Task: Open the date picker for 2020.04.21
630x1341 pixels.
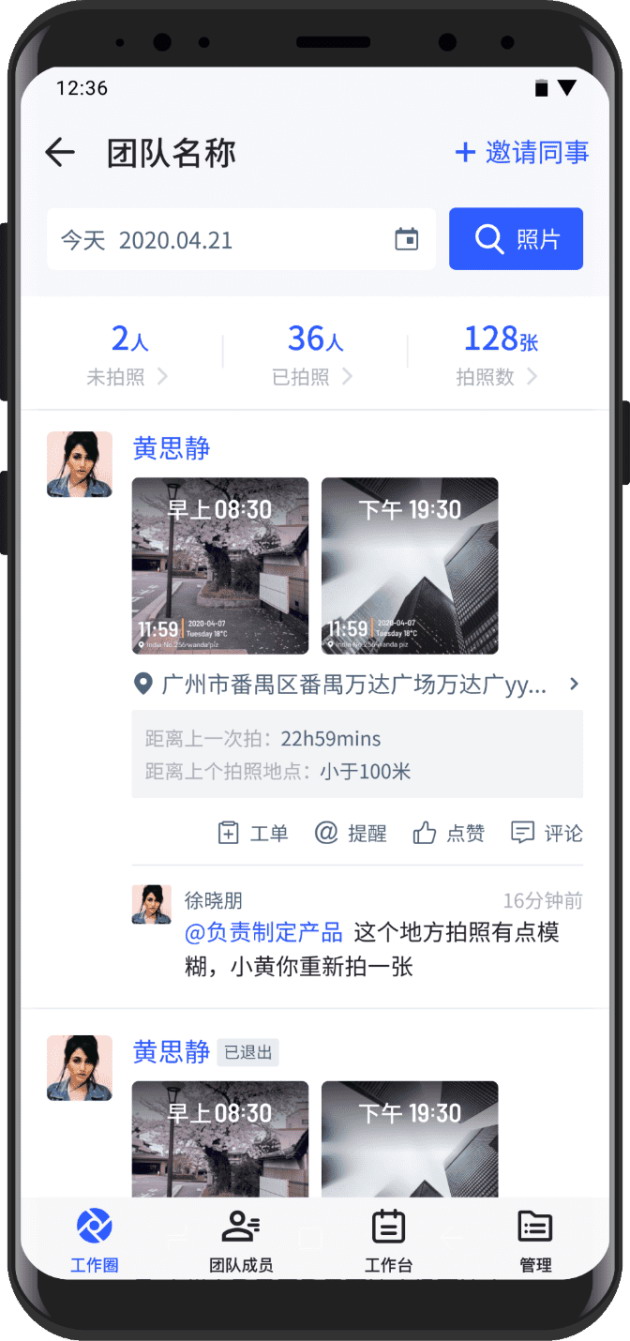Action: (x=406, y=240)
